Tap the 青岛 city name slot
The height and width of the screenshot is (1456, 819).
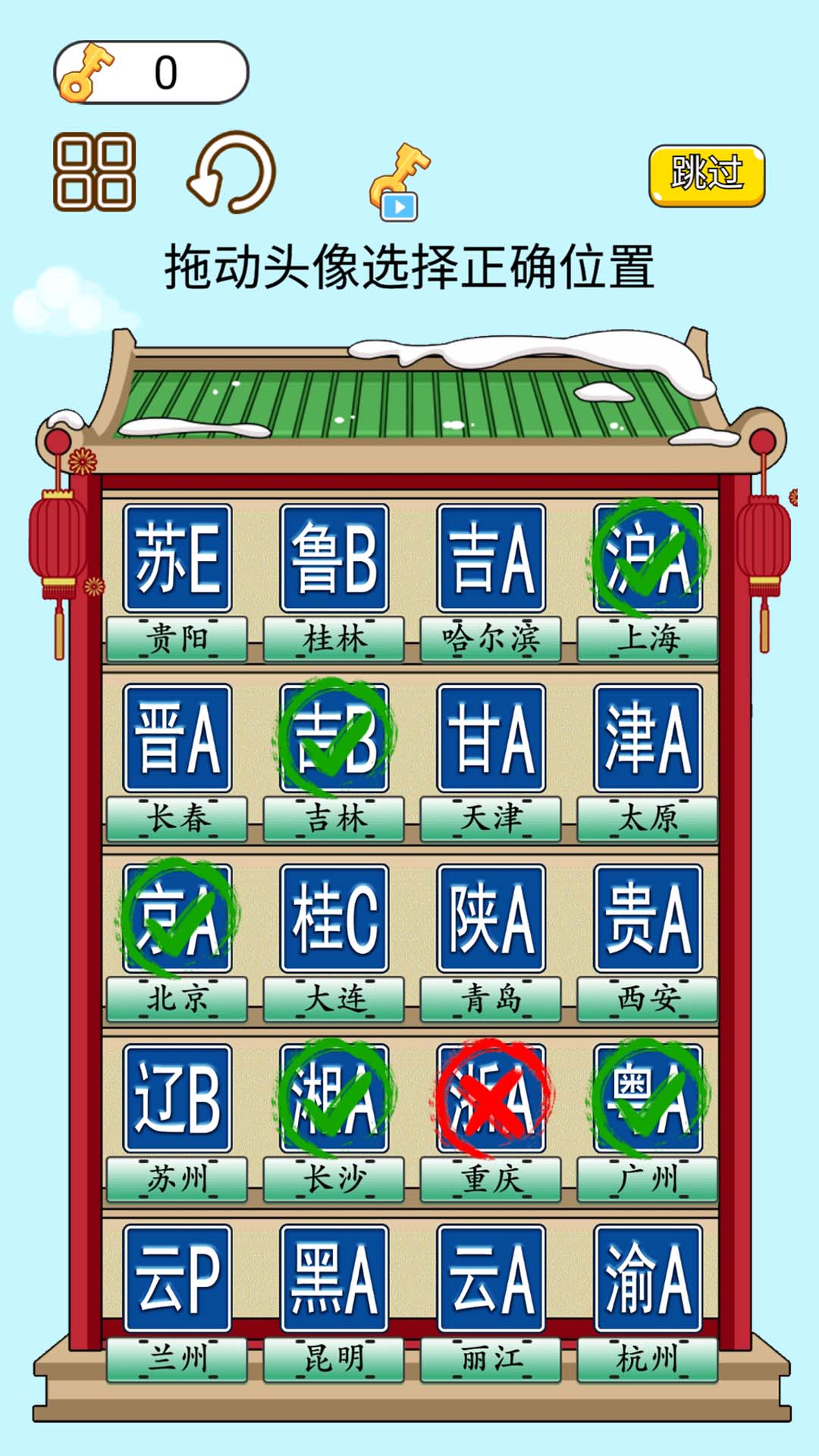click(491, 1001)
